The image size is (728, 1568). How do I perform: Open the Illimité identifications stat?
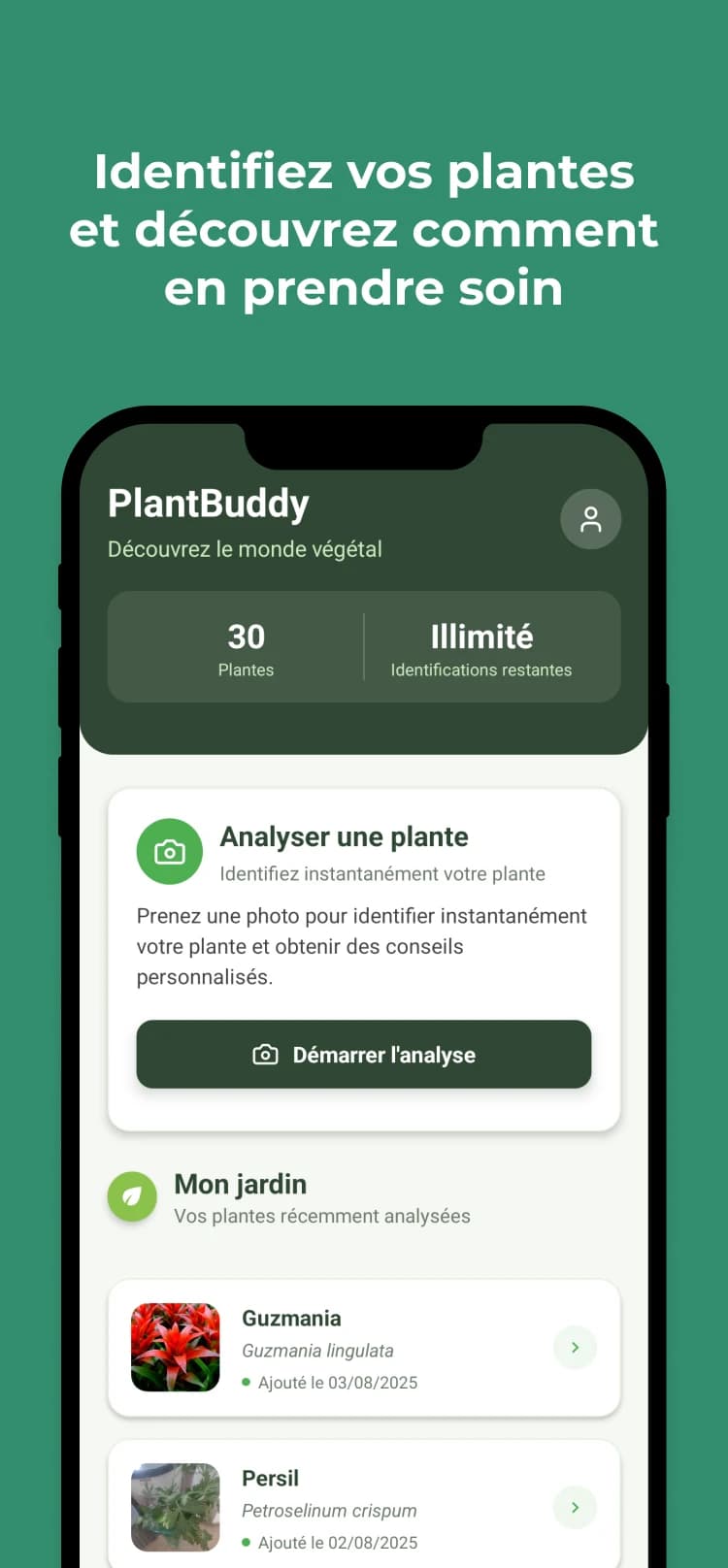[481, 646]
